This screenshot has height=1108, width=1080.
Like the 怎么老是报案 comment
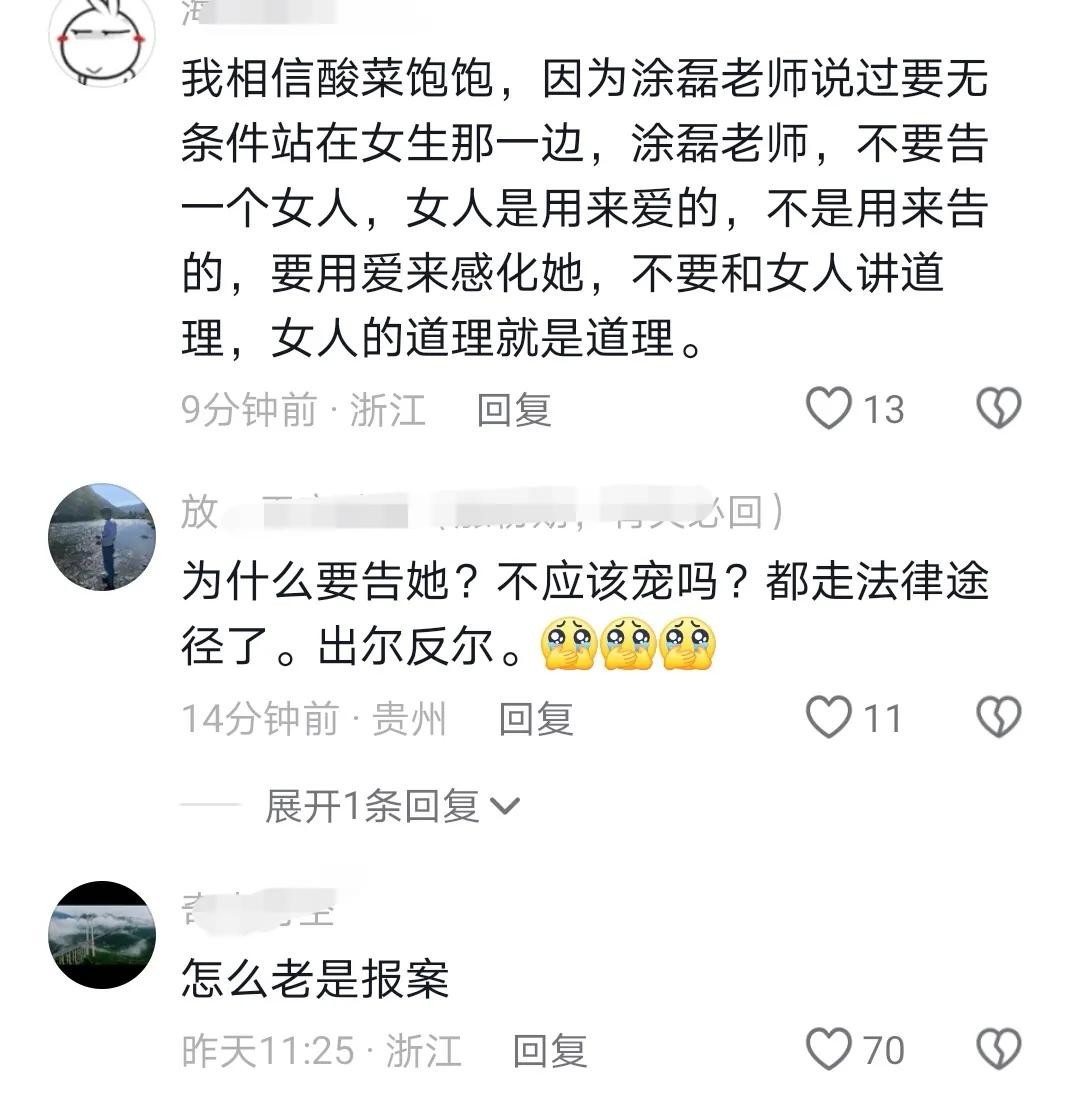tap(829, 1050)
